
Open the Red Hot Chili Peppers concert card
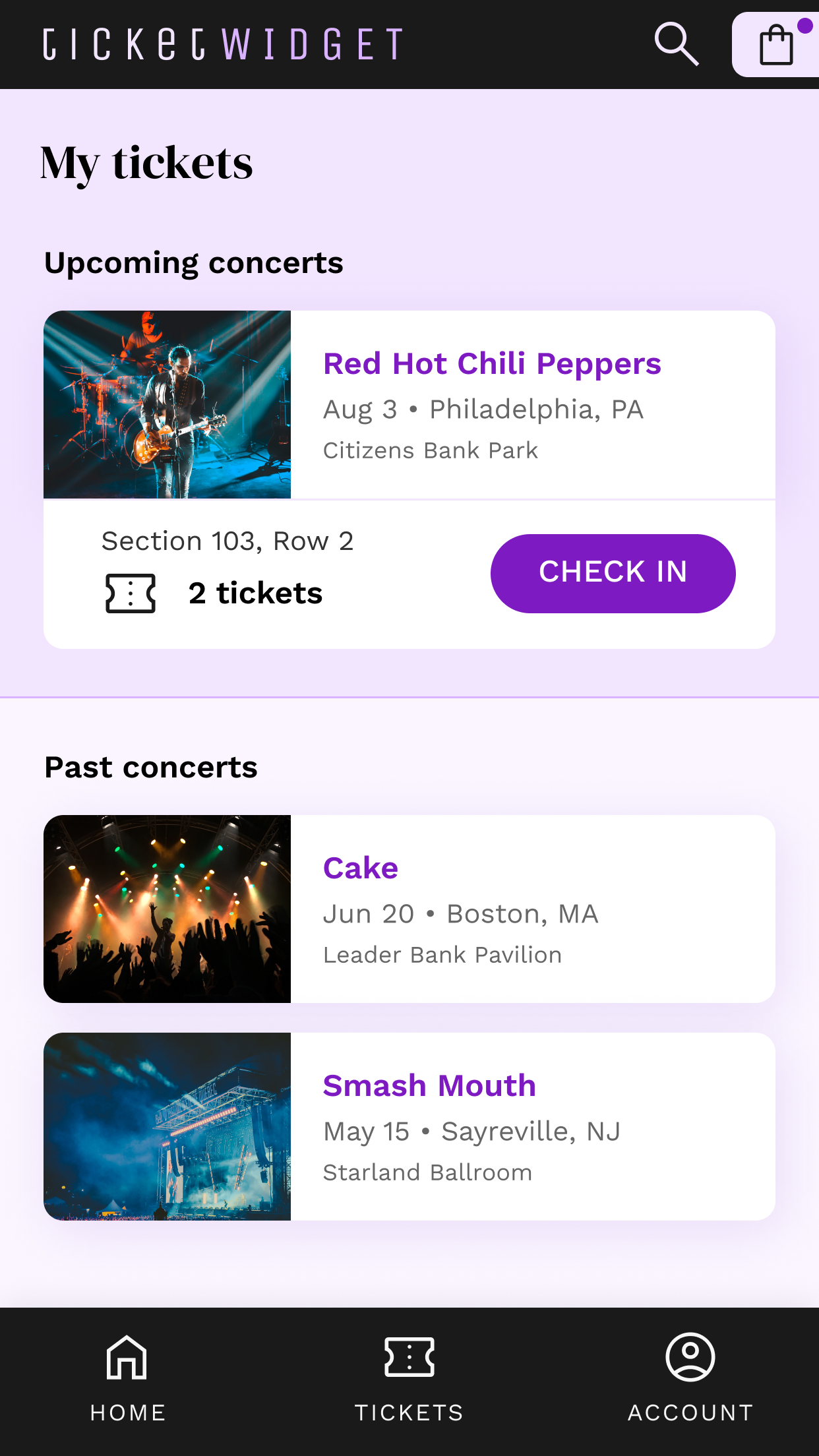point(409,404)
